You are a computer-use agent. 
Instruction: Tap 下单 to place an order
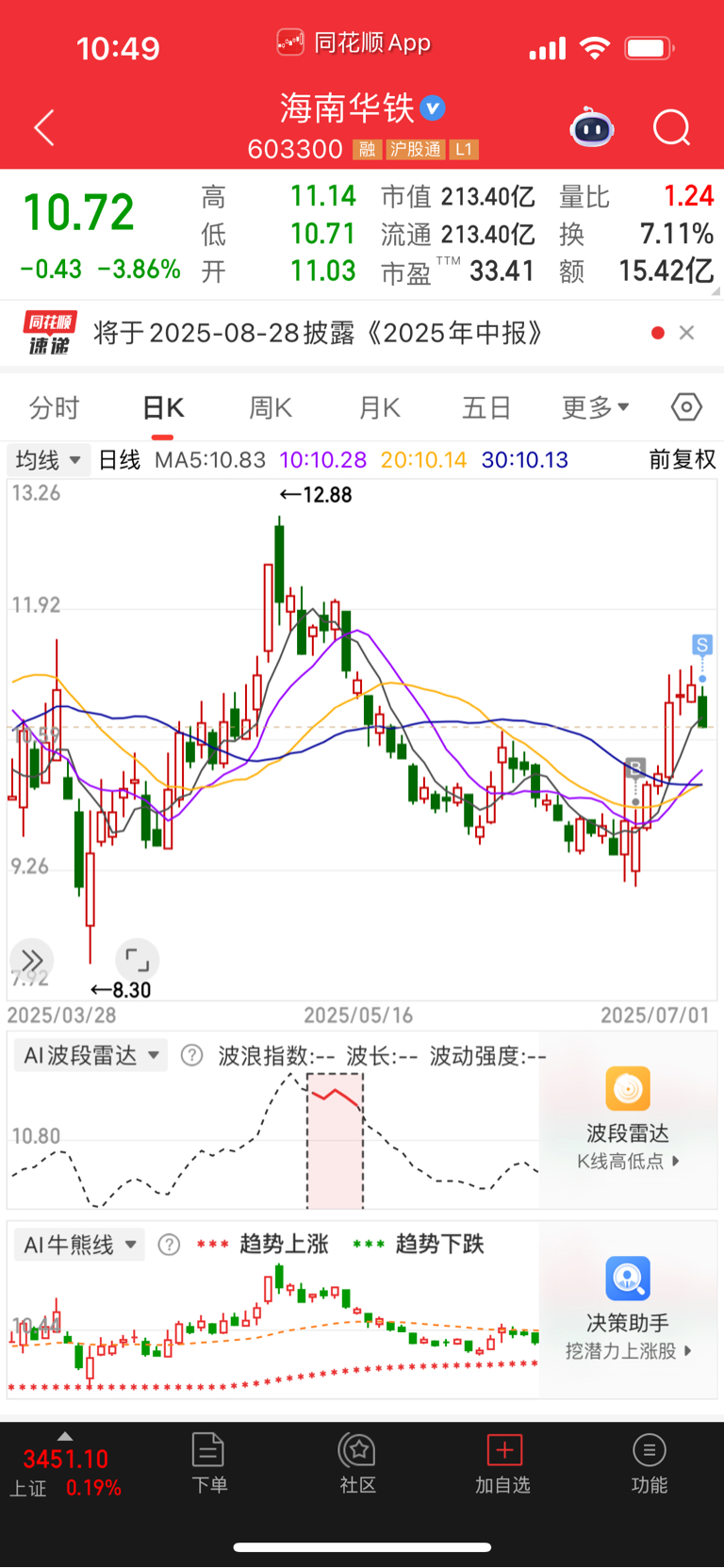point(209,1463)
